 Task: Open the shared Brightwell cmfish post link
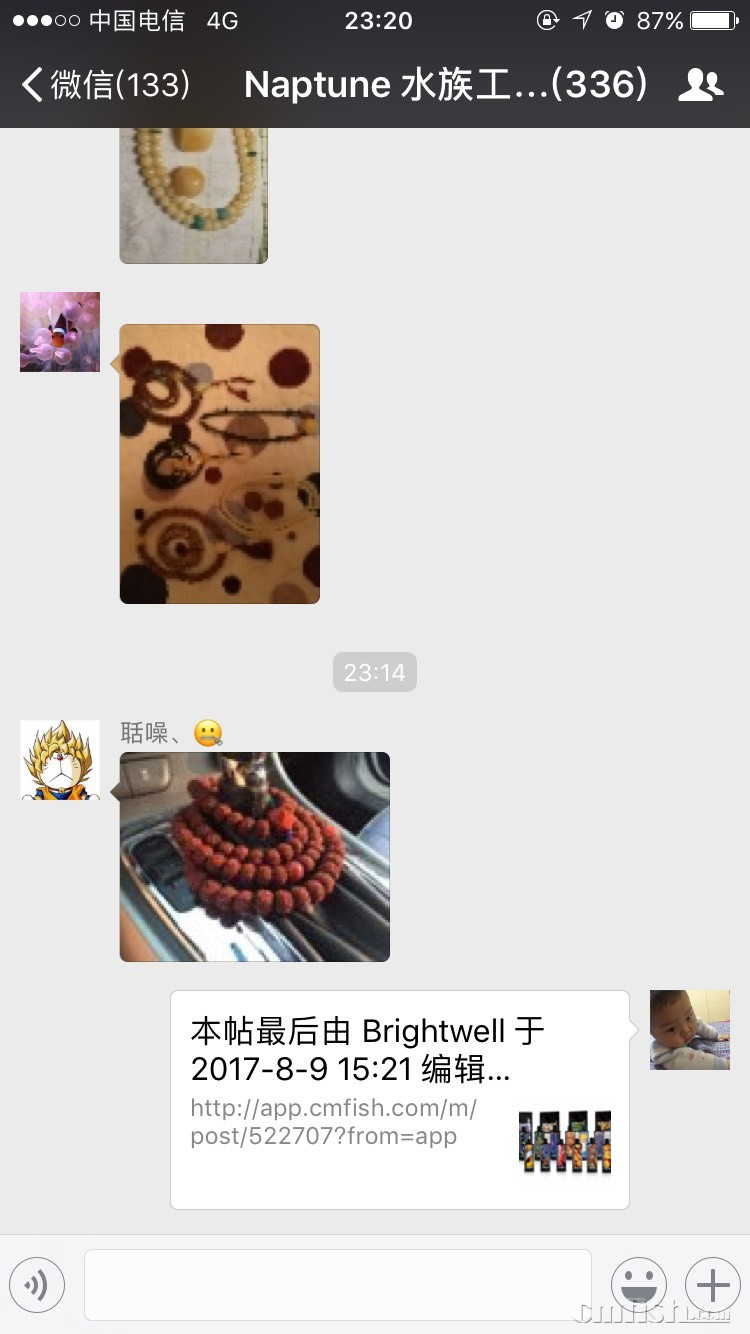tap(399, 1100)
